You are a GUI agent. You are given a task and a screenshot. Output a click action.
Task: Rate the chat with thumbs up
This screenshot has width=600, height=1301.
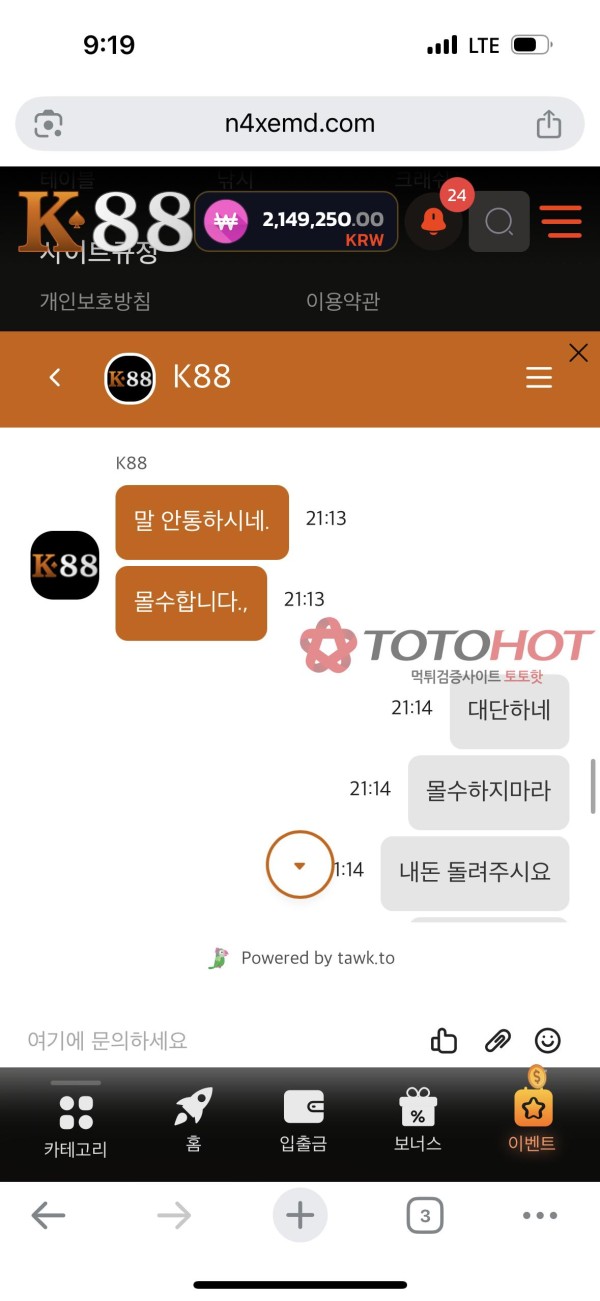point(444,1041)
